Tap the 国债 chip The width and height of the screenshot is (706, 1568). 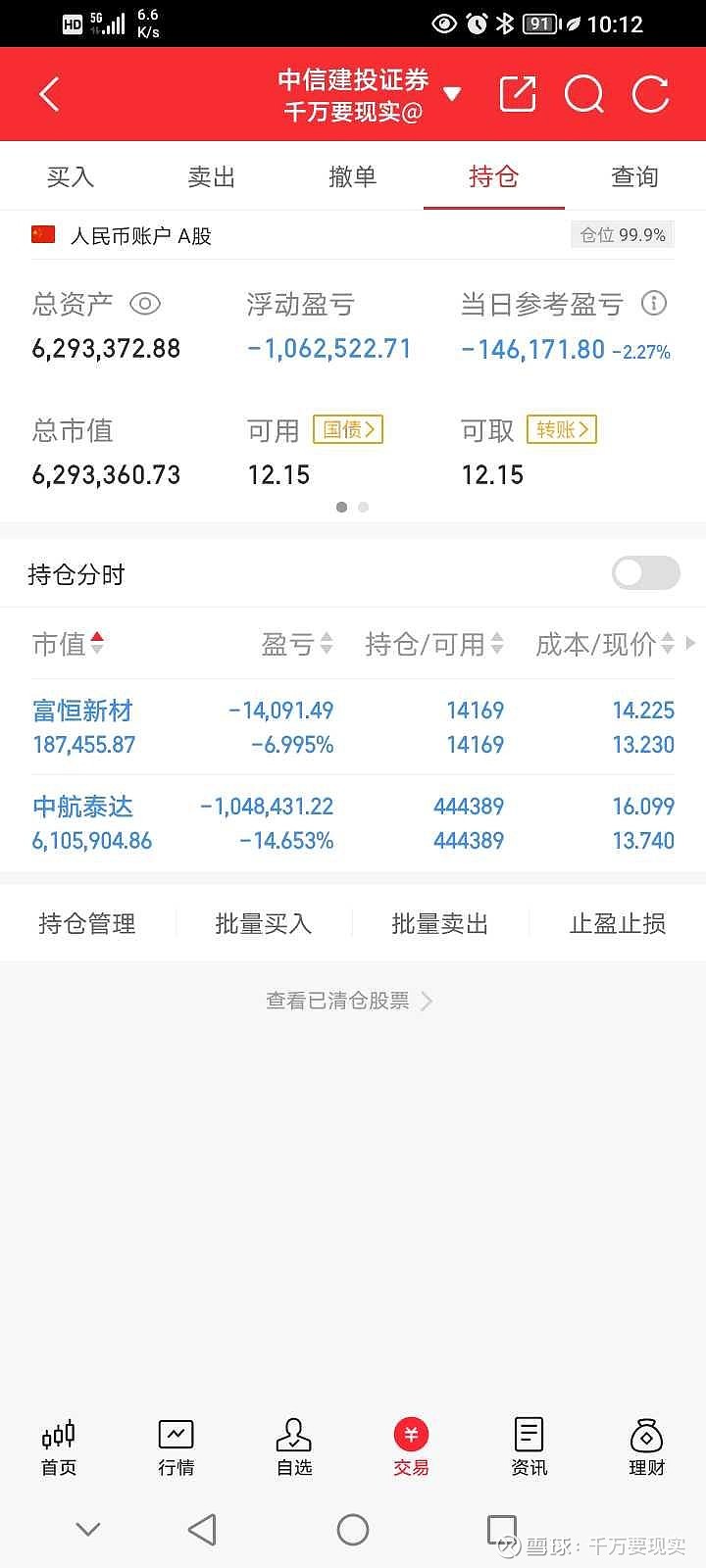pyautogui.click(x=348, y=429)
